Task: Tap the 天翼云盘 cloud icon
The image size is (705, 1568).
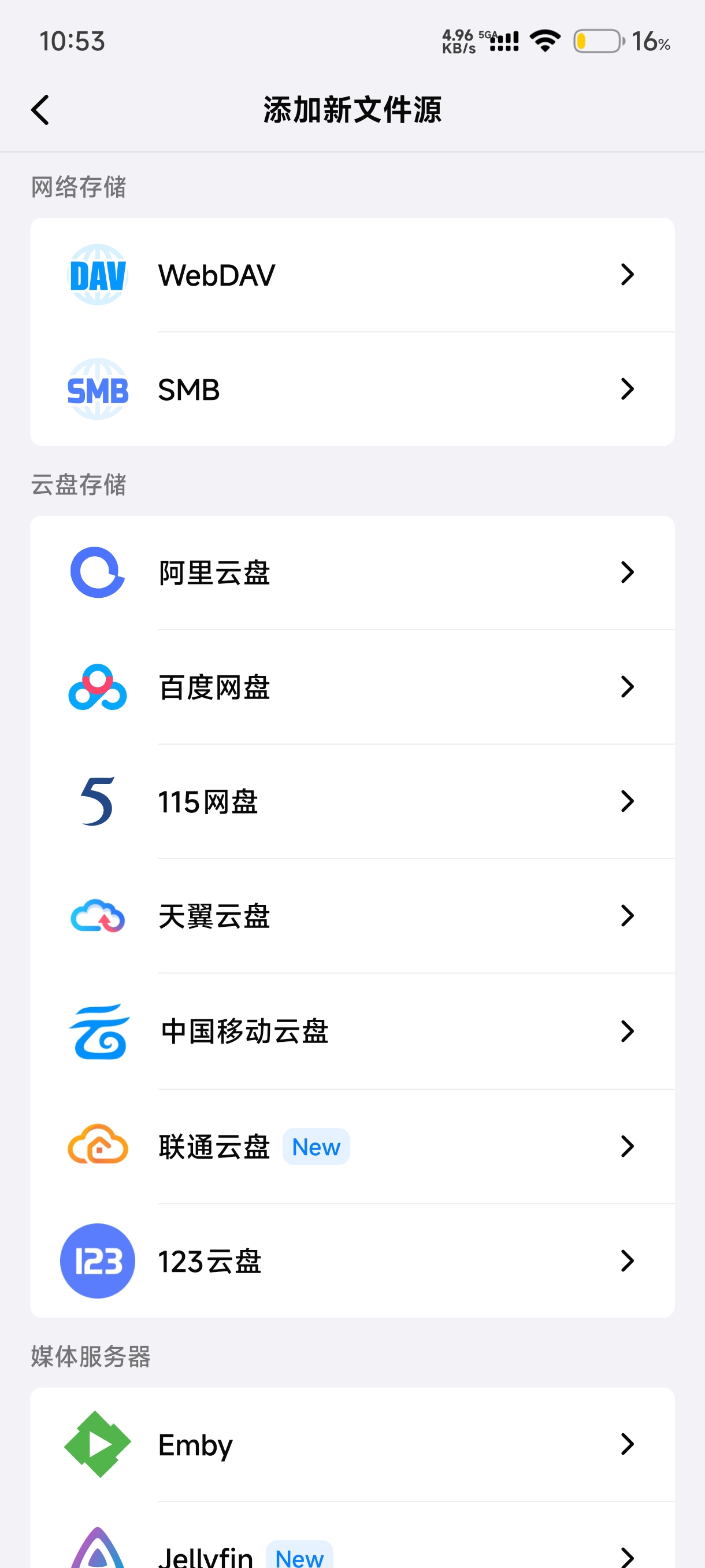Action: point(97,916)
